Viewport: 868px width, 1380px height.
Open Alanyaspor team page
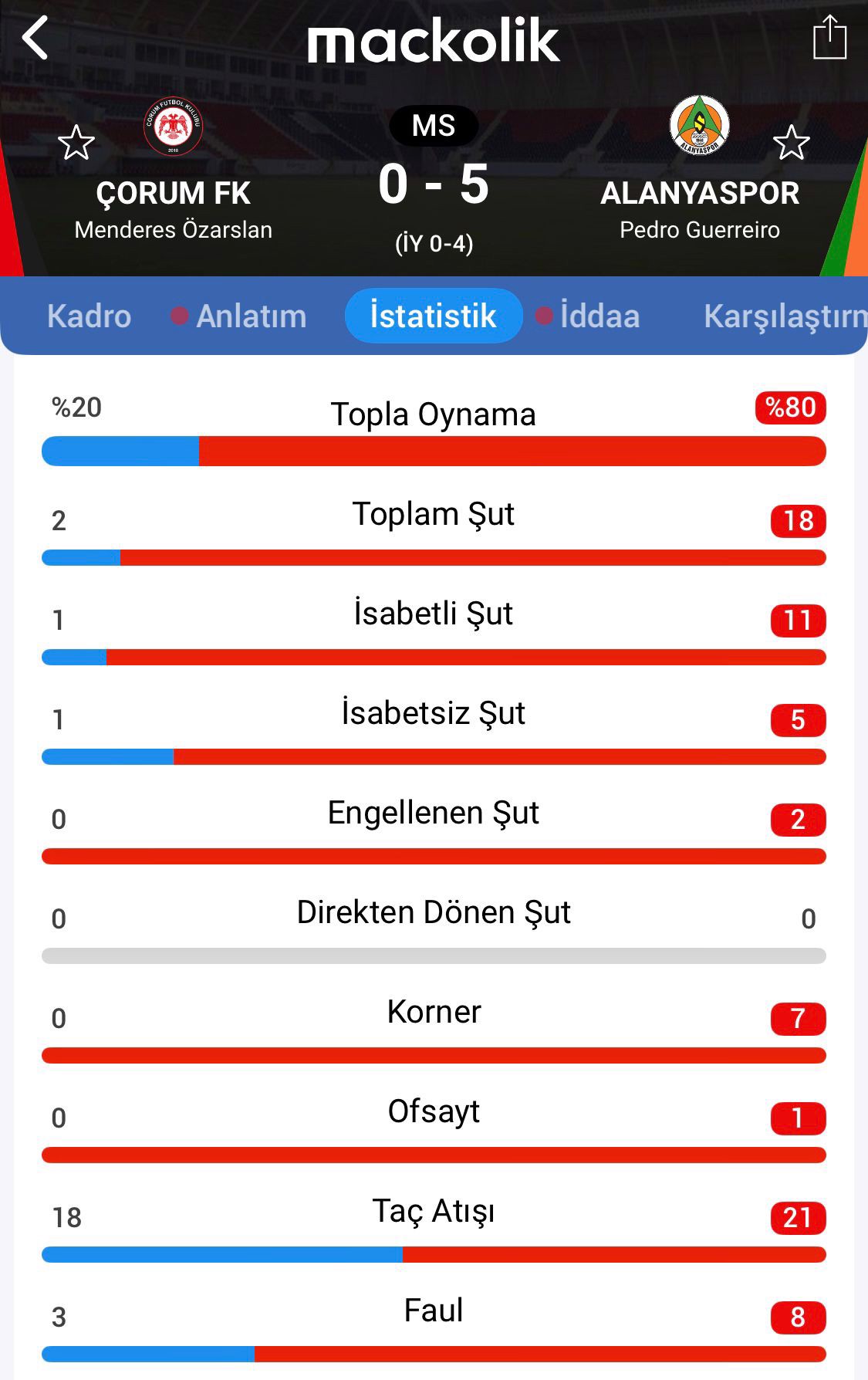pyautogui.click(x=699, y=193)
